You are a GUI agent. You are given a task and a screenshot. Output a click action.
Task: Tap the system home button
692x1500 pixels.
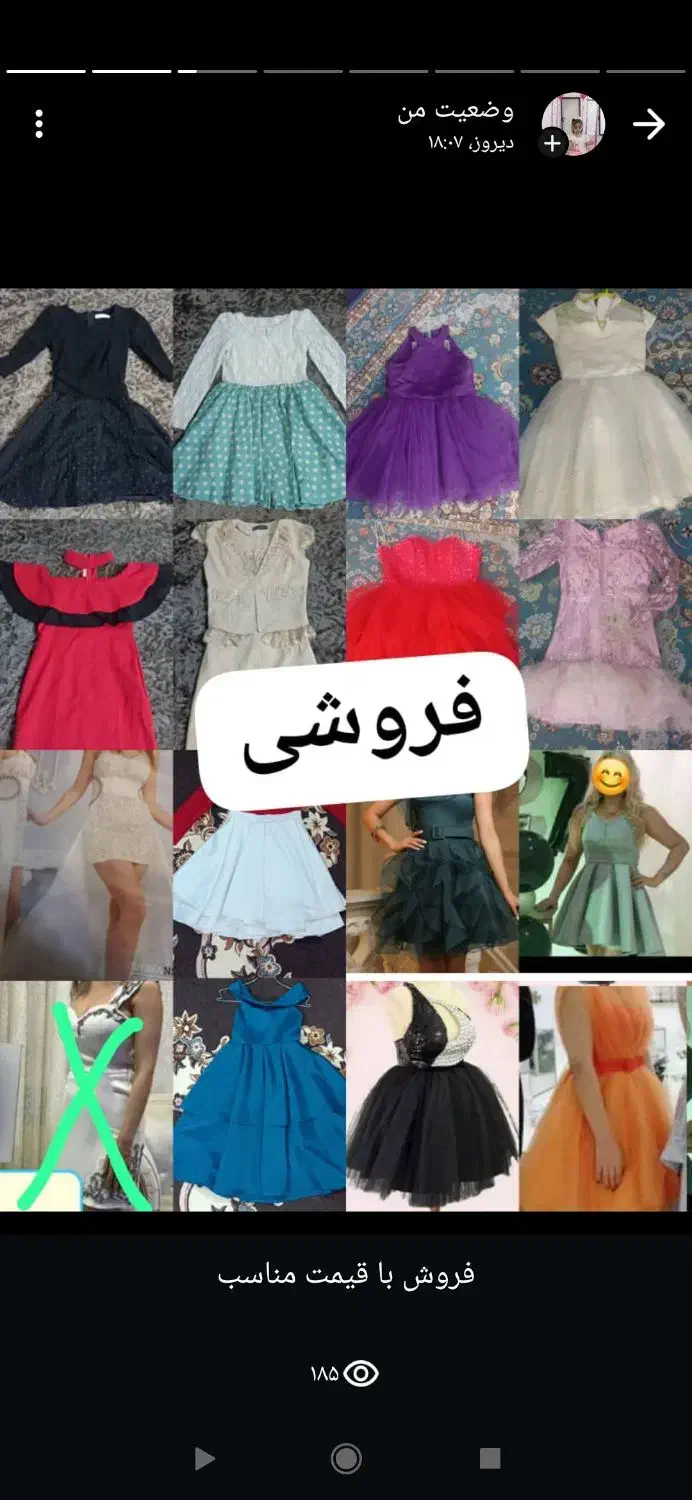tap(346, 1459)
